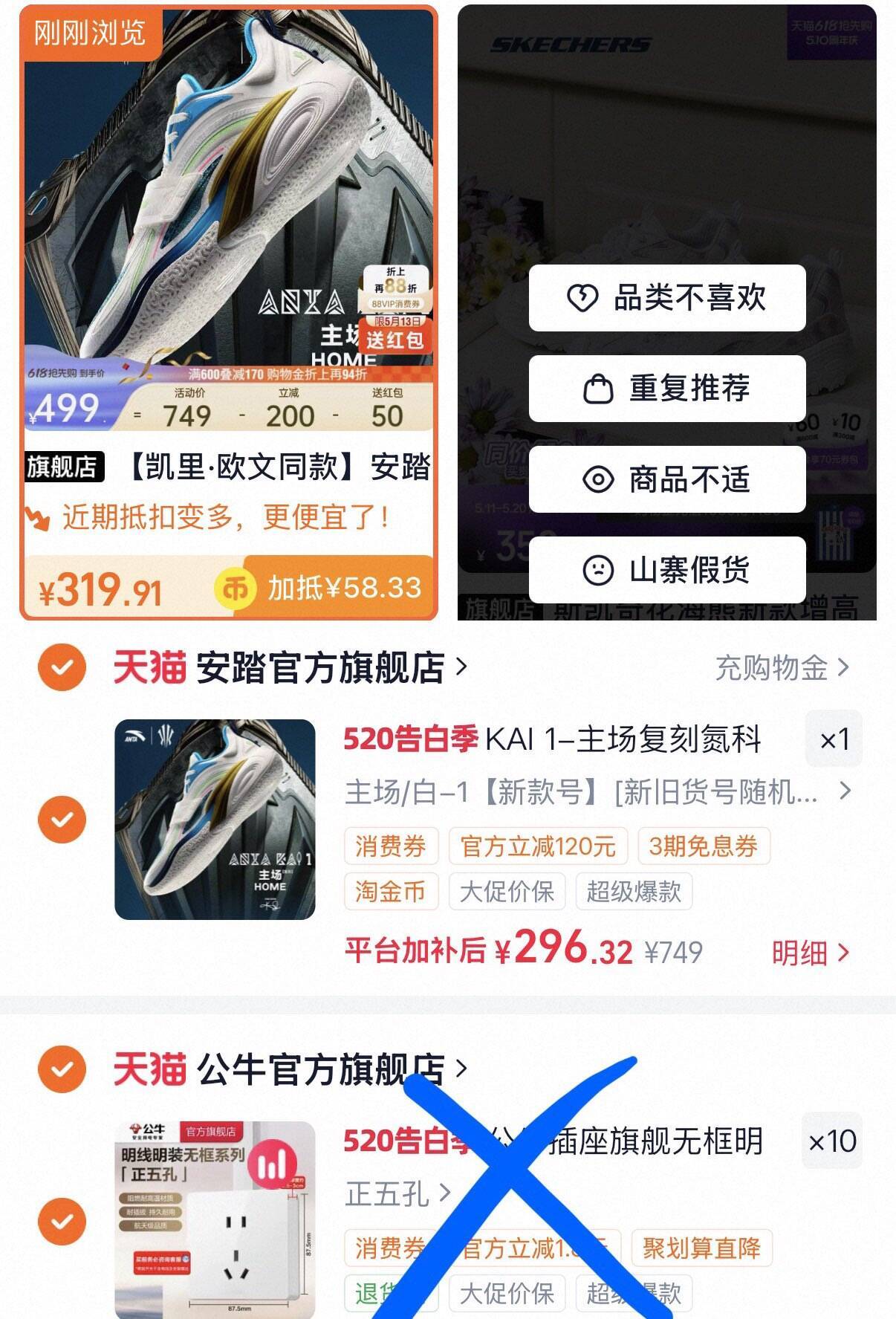The height and width of the screenshot is (1319, 896).
Task: Report item as 山寨假货
Action: pyautogui.click(x=667, y=570)
